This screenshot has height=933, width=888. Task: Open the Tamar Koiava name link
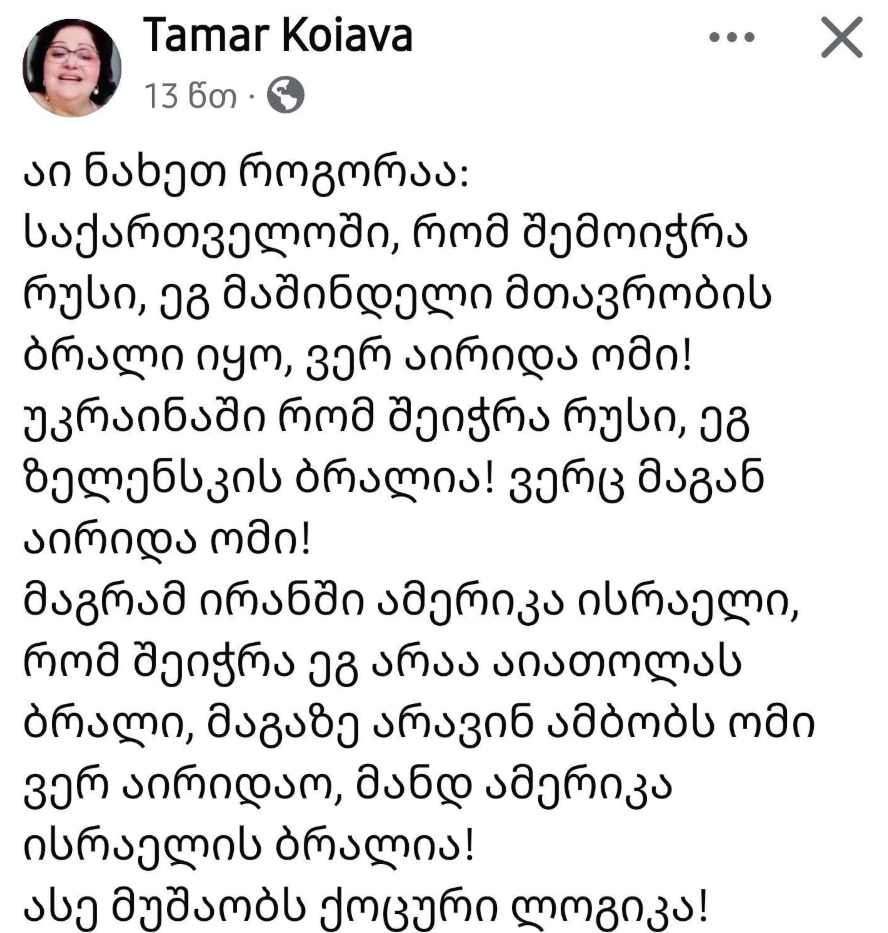pyautogui.click(x=277, y=36)
